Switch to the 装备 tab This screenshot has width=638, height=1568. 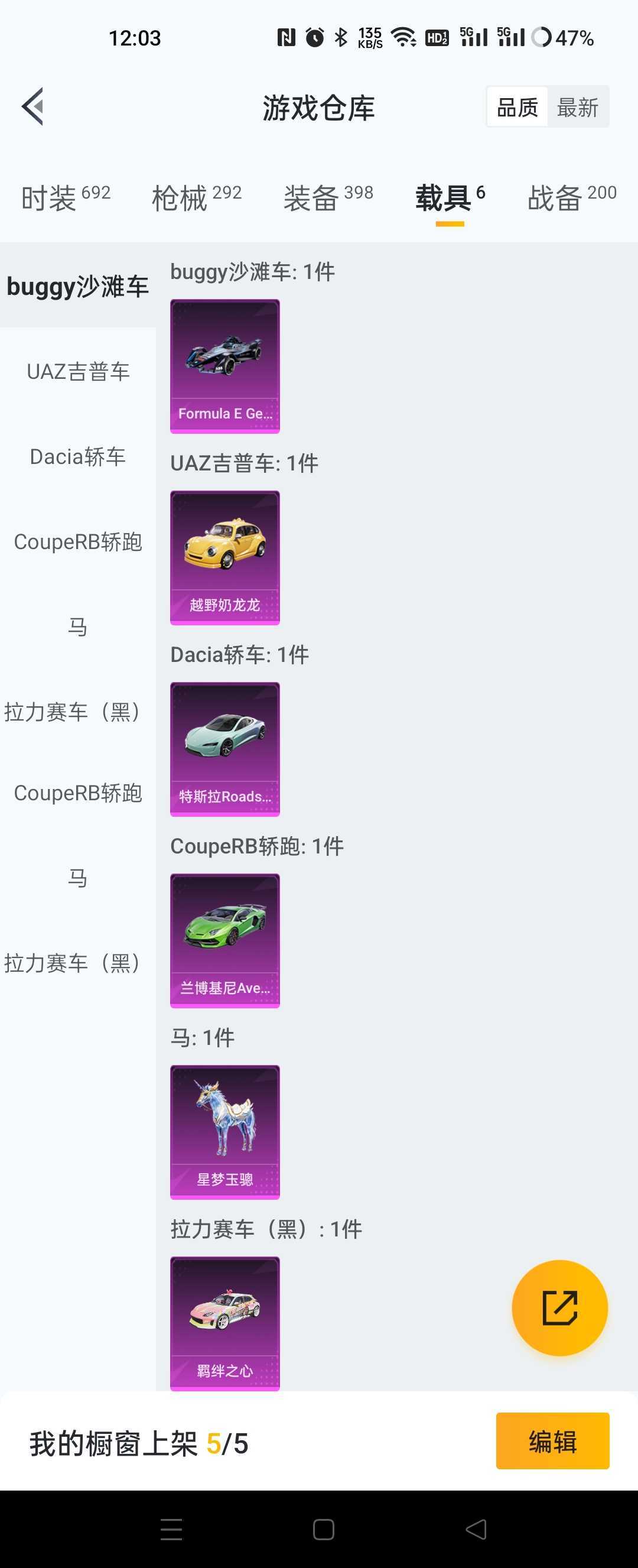click(x=328, y=198)
